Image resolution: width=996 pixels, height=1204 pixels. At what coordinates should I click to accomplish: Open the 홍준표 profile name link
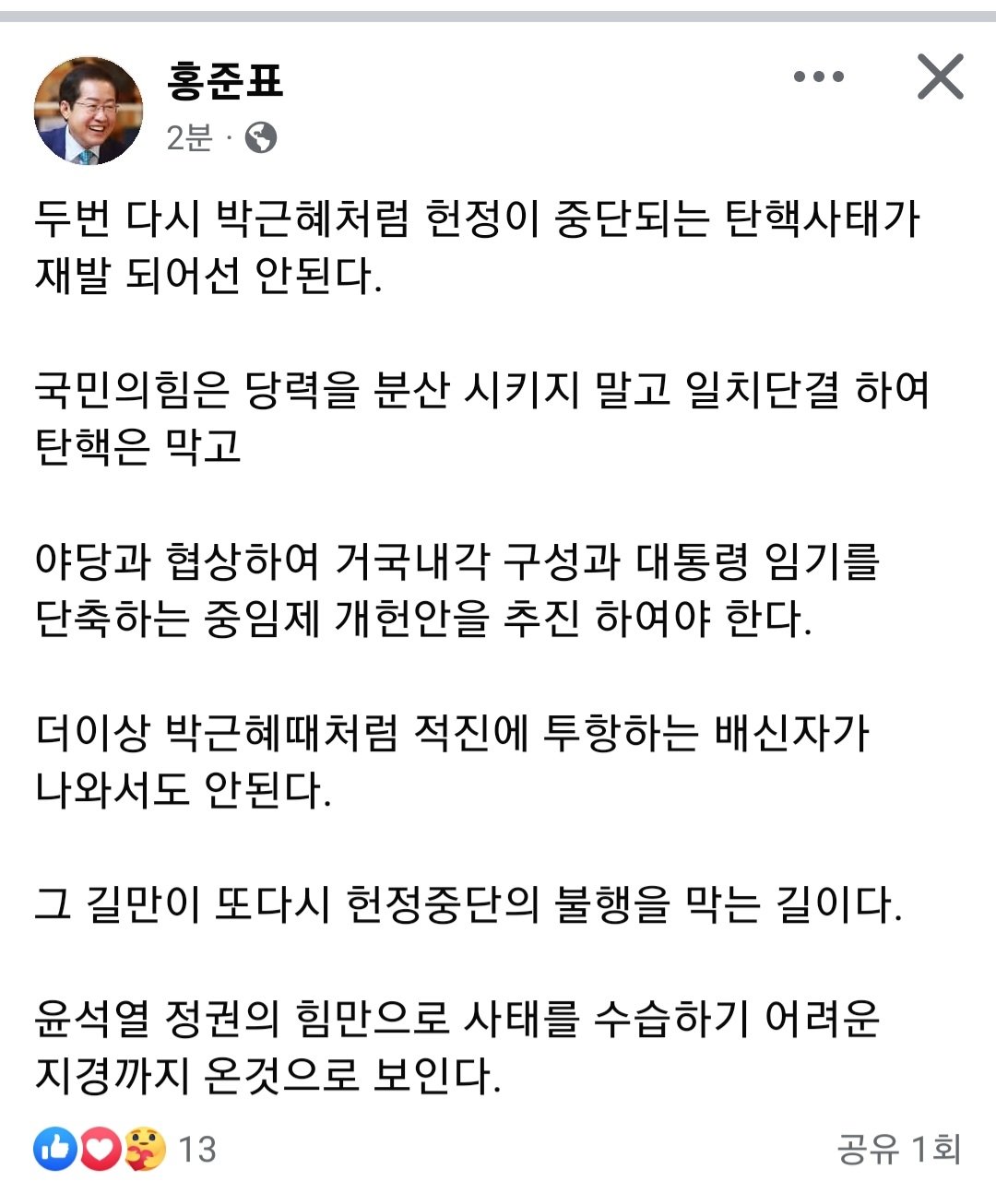tap(224, 81)
